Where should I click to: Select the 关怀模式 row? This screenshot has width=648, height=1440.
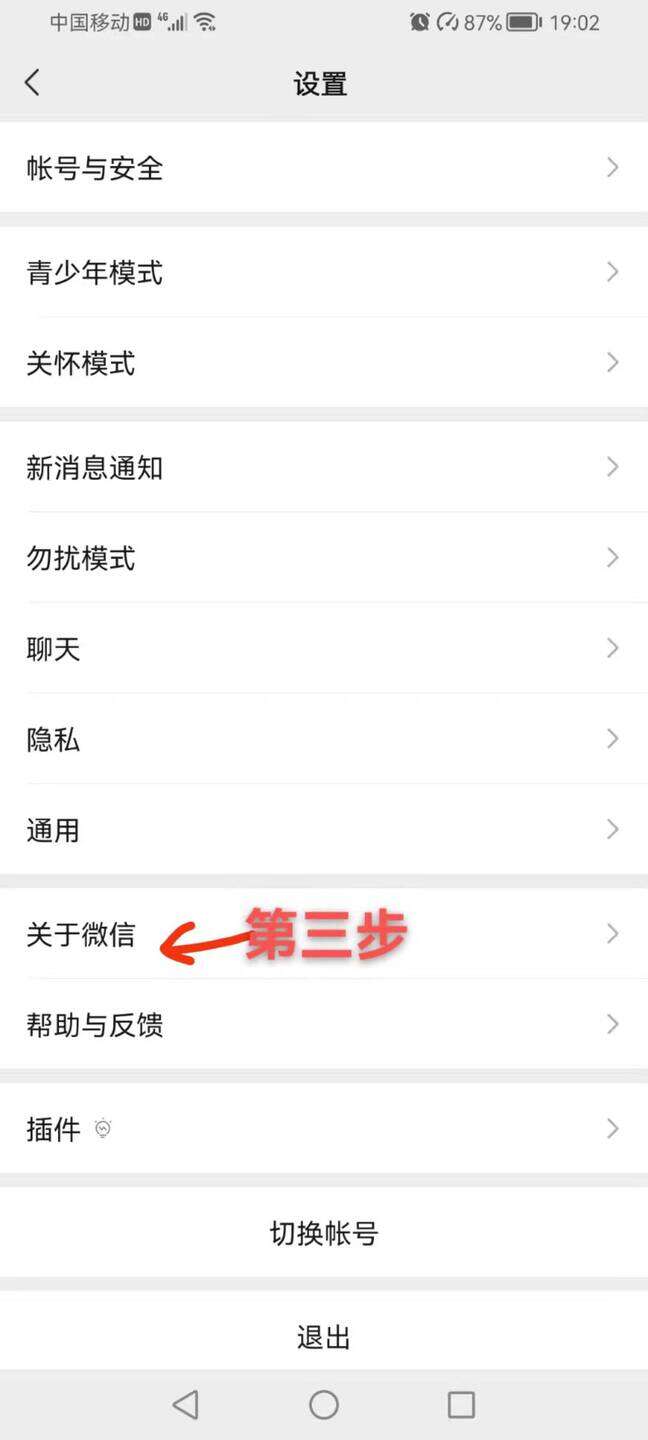[x=324, y=363]
